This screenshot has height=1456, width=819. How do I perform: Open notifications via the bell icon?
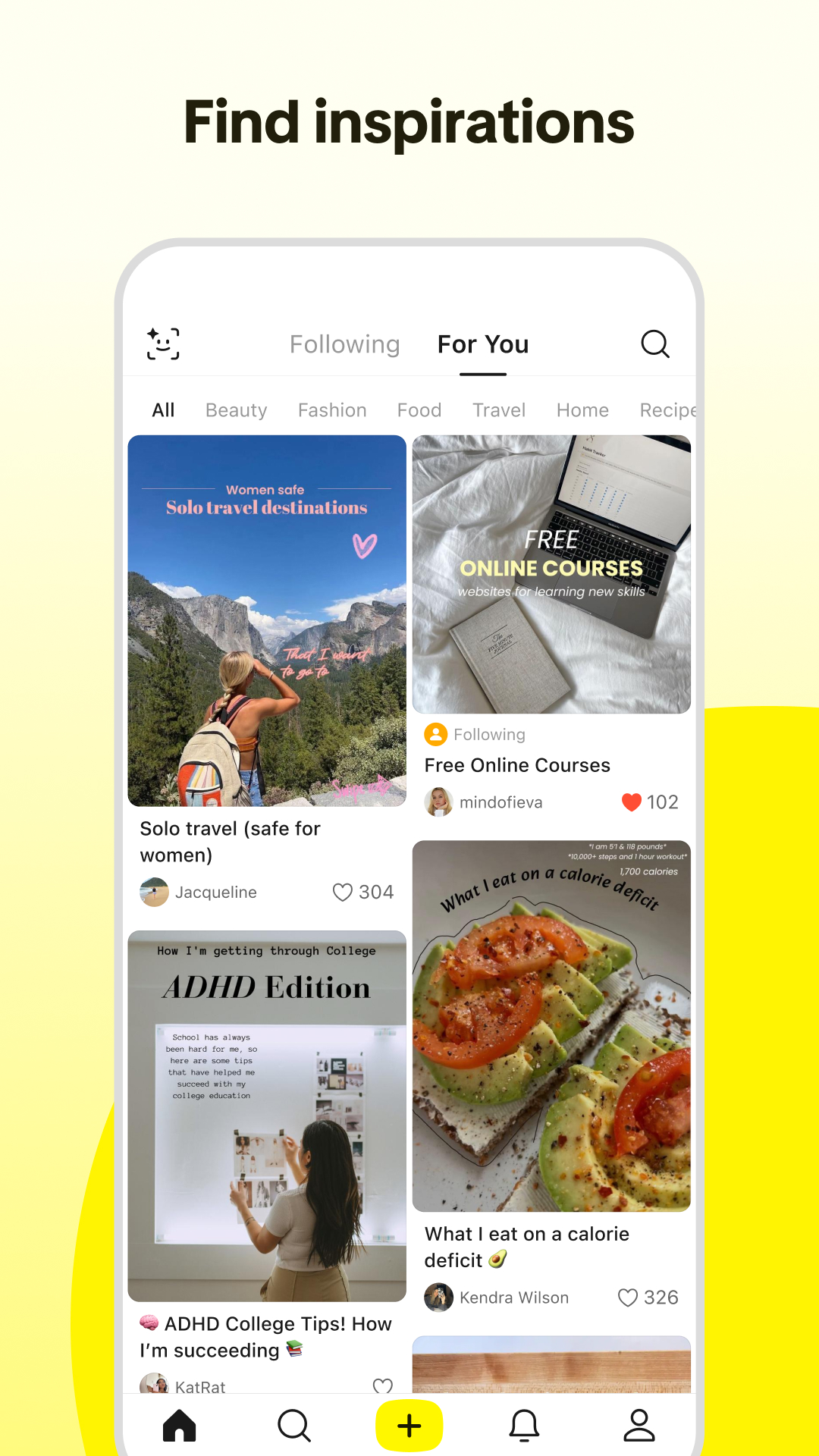pos(523,1424)
